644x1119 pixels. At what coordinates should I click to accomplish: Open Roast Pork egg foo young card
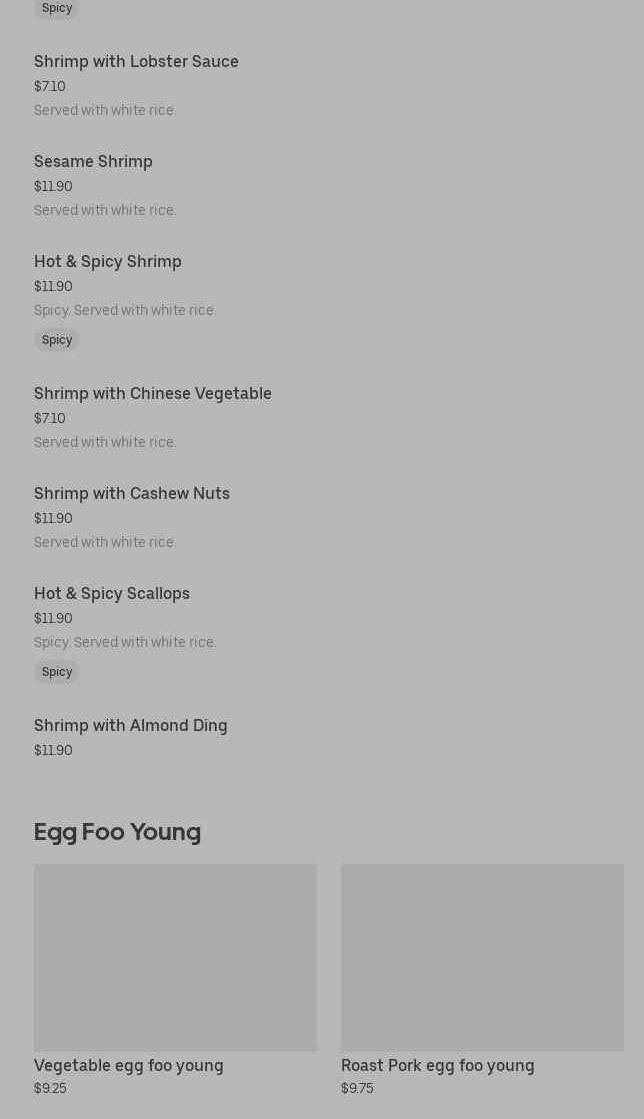pos(483,980)
